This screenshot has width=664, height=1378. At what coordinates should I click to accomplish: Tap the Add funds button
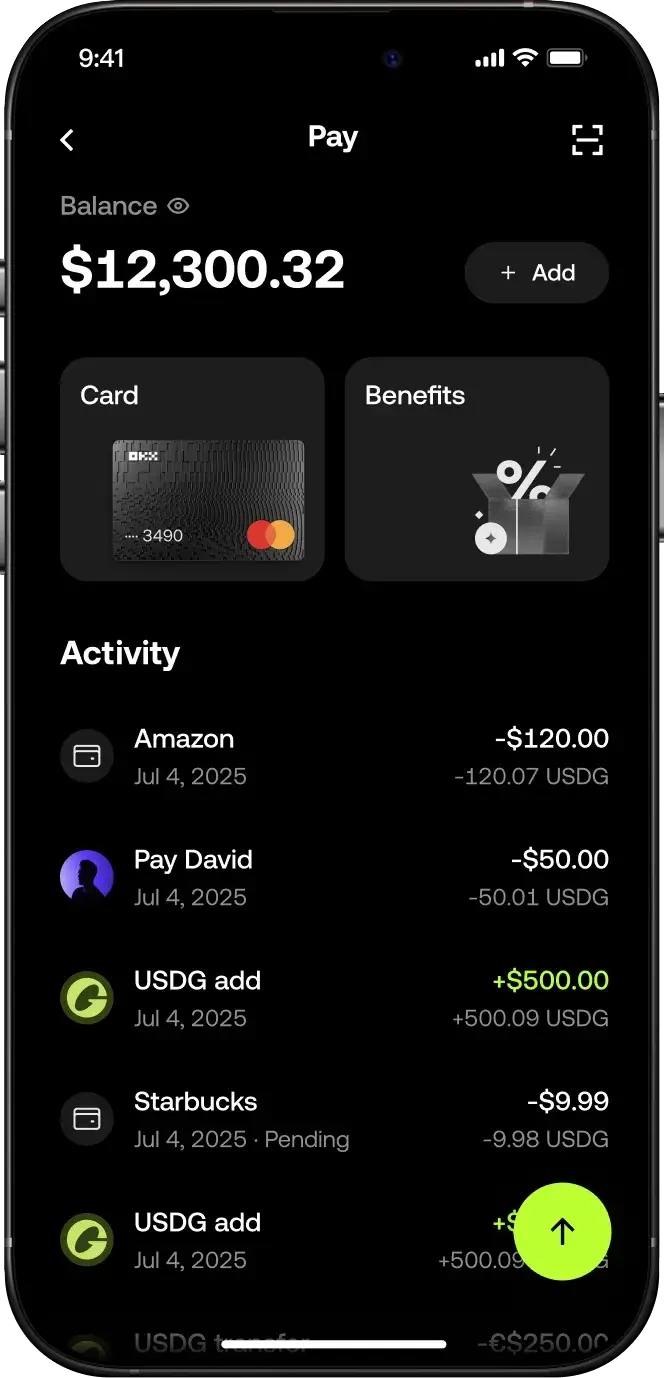pyautogui.click(x=537, y=273)
